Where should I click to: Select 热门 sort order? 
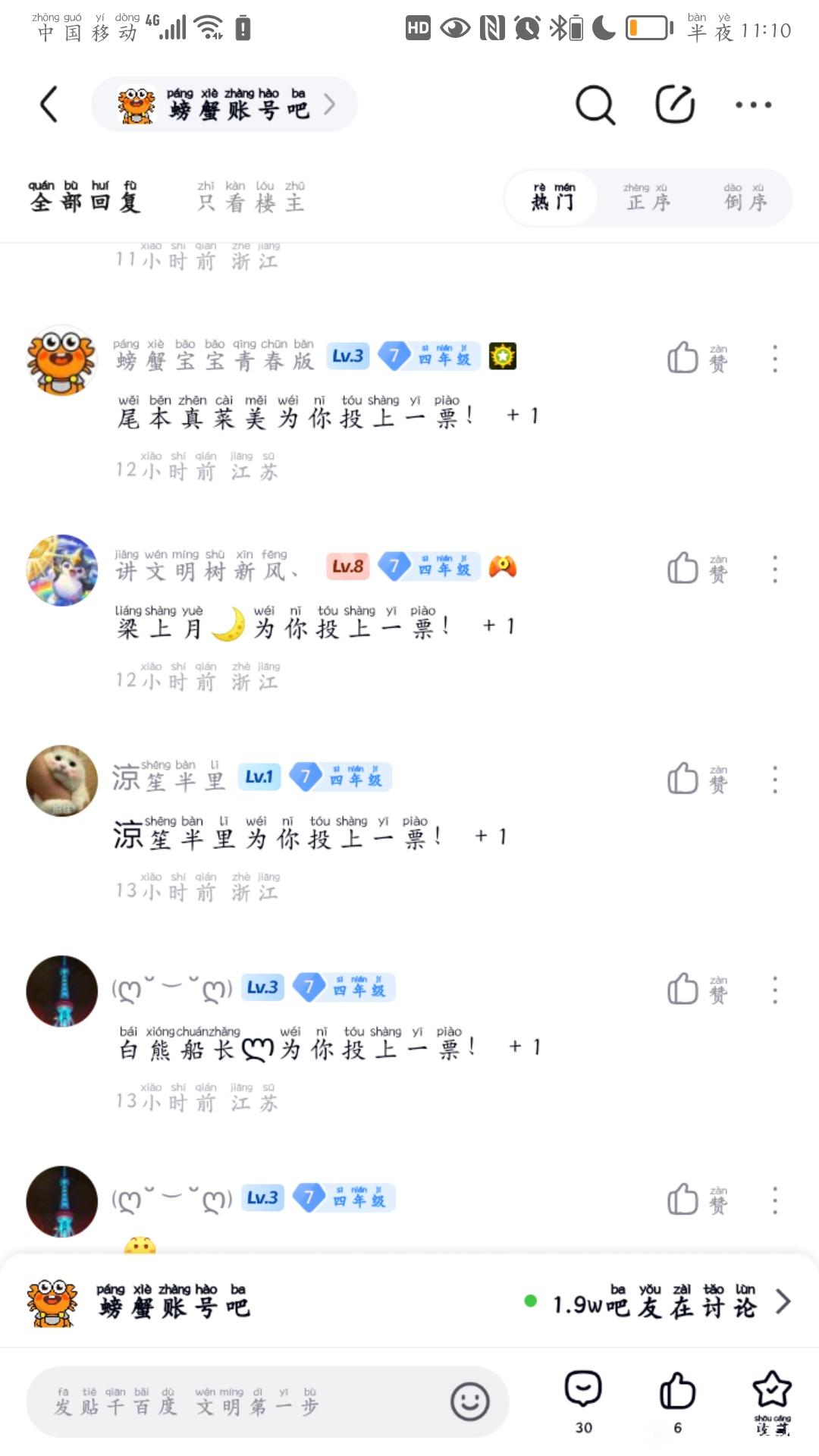553,199
